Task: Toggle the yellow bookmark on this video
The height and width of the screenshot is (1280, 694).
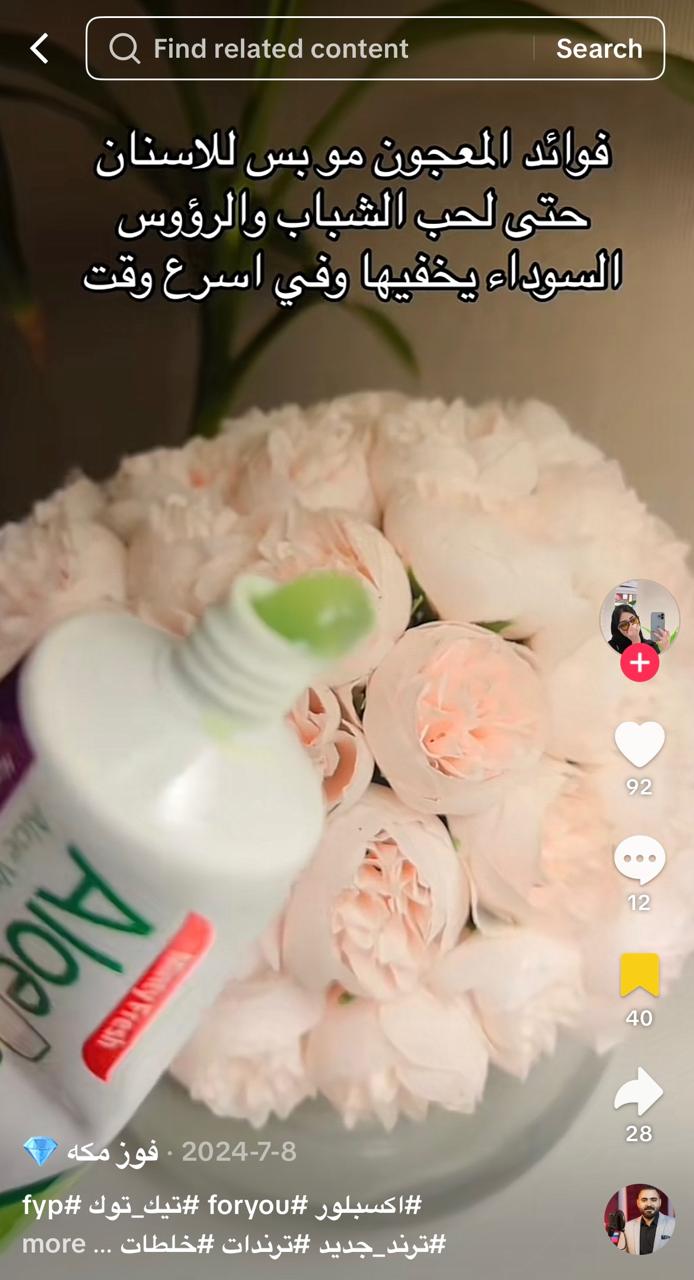Action: [x=639, y=976]
